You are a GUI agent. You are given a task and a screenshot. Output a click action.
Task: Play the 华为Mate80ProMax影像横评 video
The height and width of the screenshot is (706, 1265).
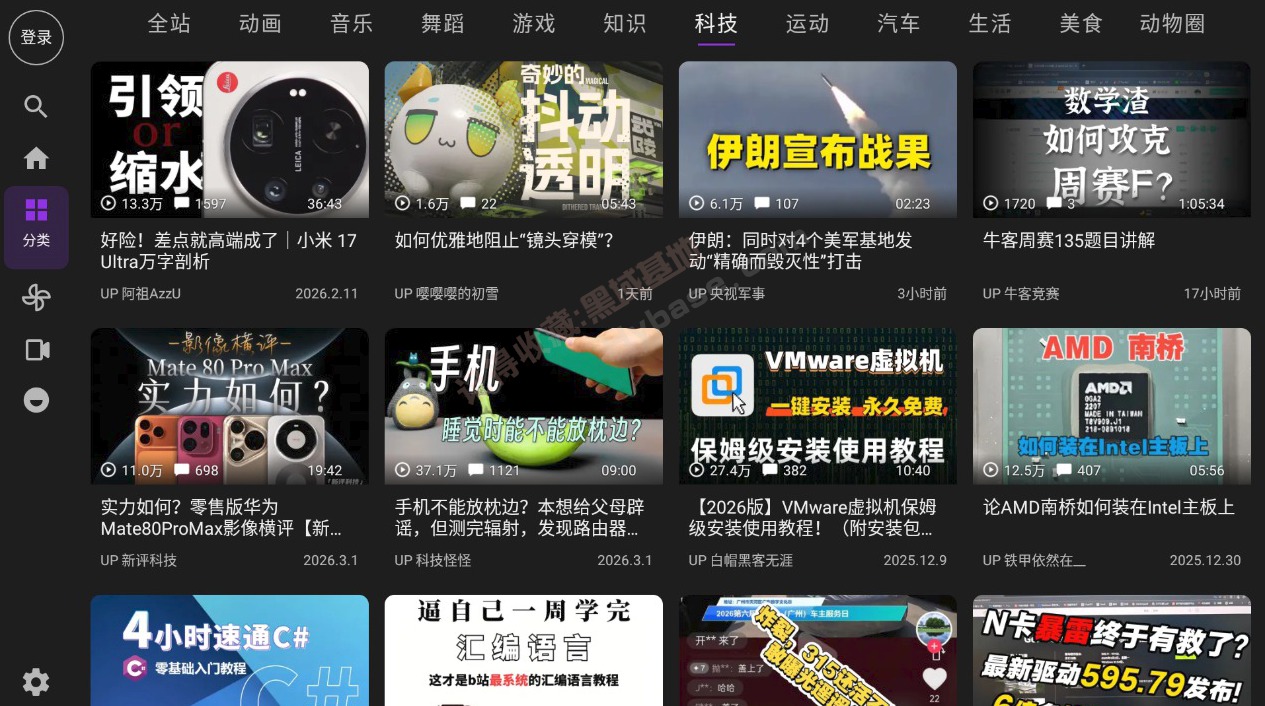tap(229, 406)
